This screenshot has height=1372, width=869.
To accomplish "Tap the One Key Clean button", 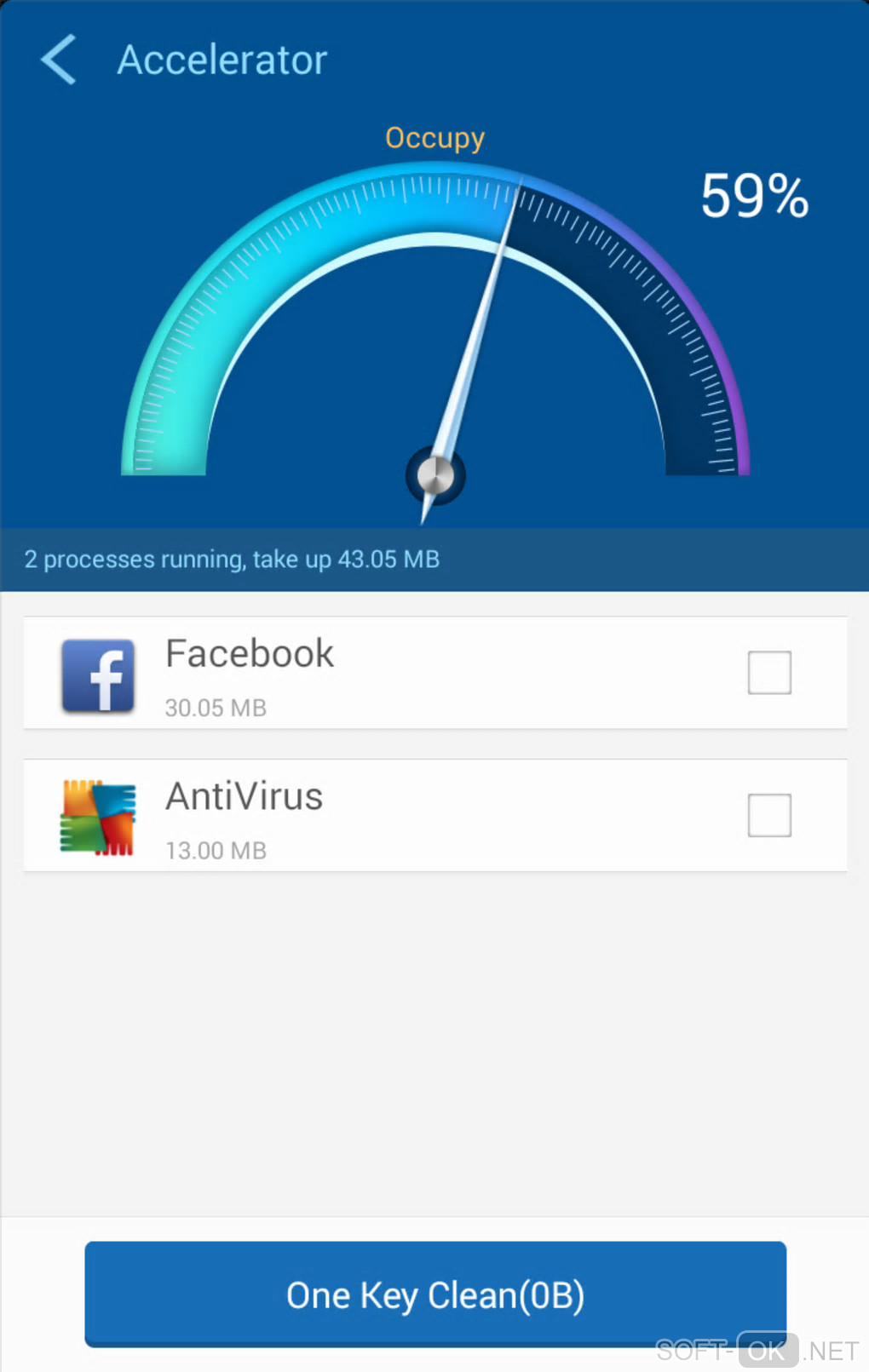I will coord(434,1294).
